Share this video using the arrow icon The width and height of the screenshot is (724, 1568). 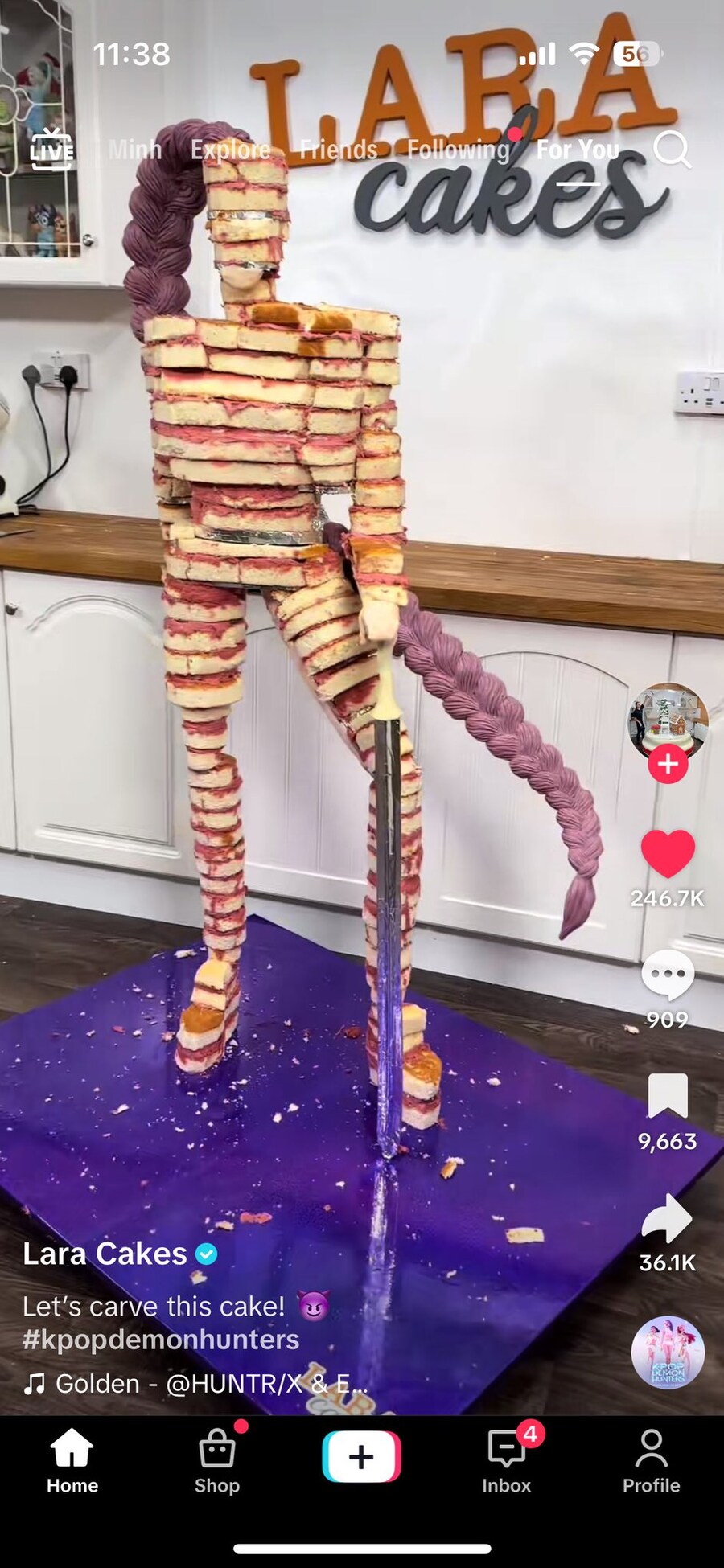(x=668, y=1219)
